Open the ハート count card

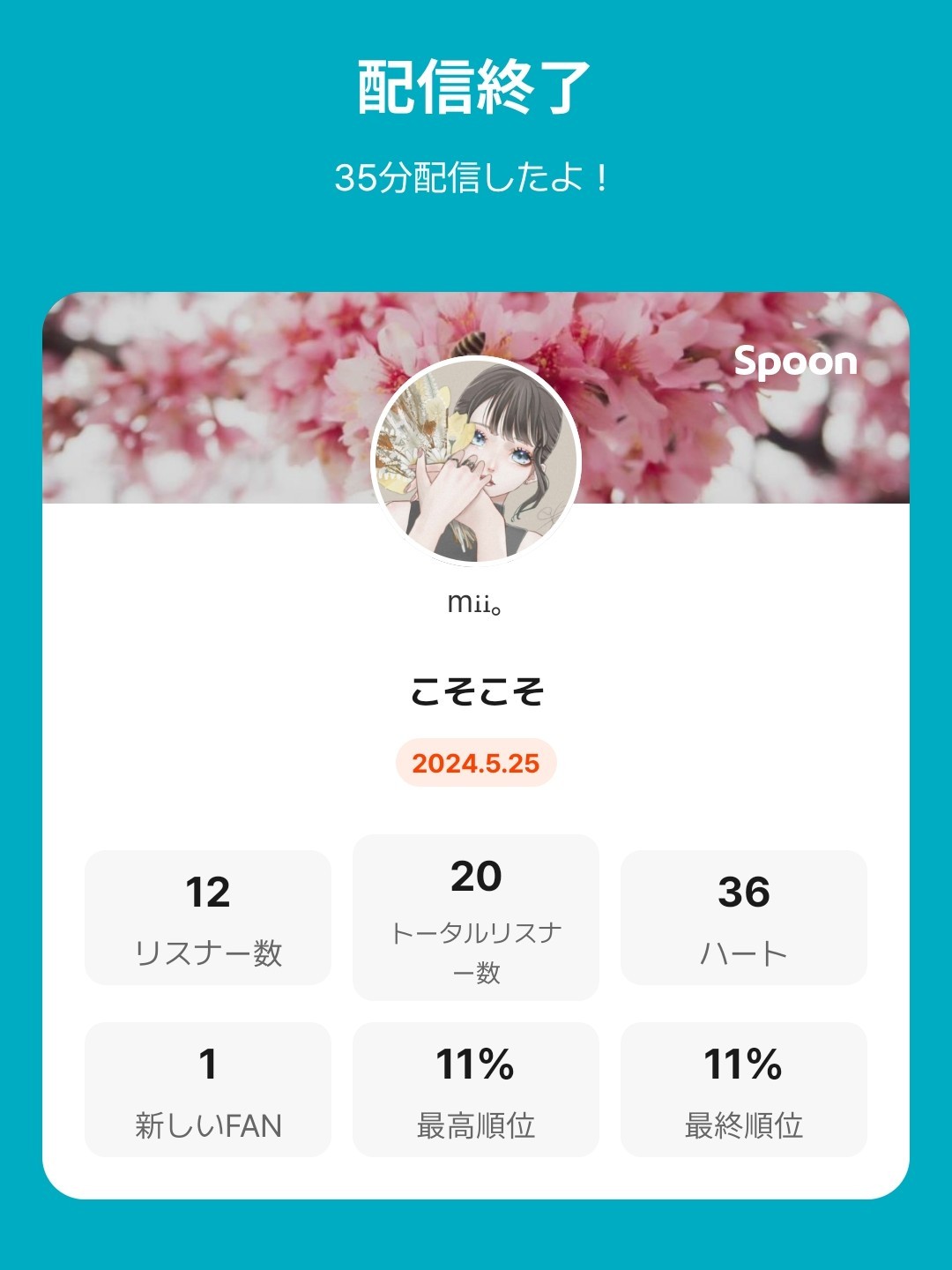point(745,917)
